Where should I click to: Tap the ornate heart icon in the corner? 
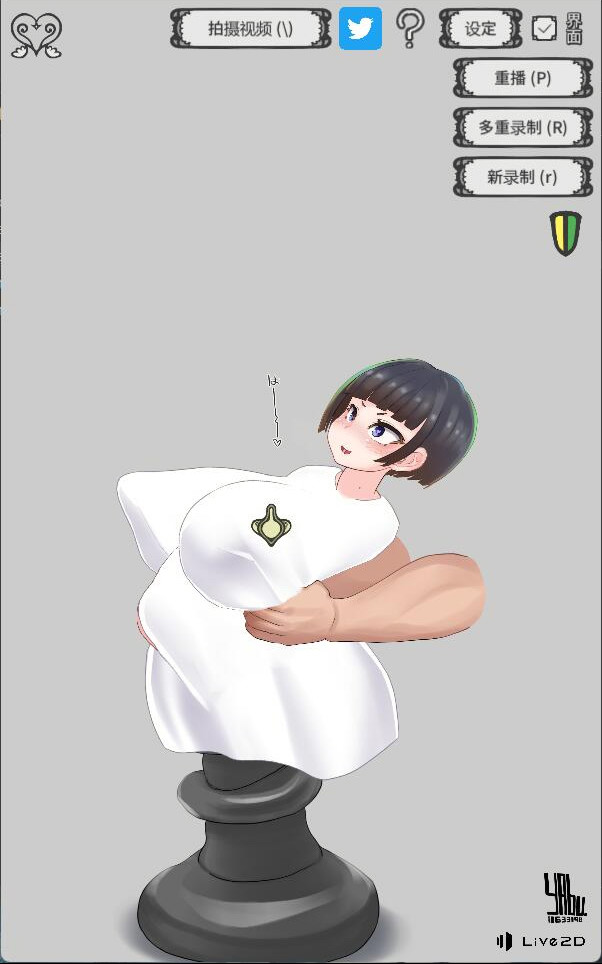pyautogui.click(x=36, y=35)
